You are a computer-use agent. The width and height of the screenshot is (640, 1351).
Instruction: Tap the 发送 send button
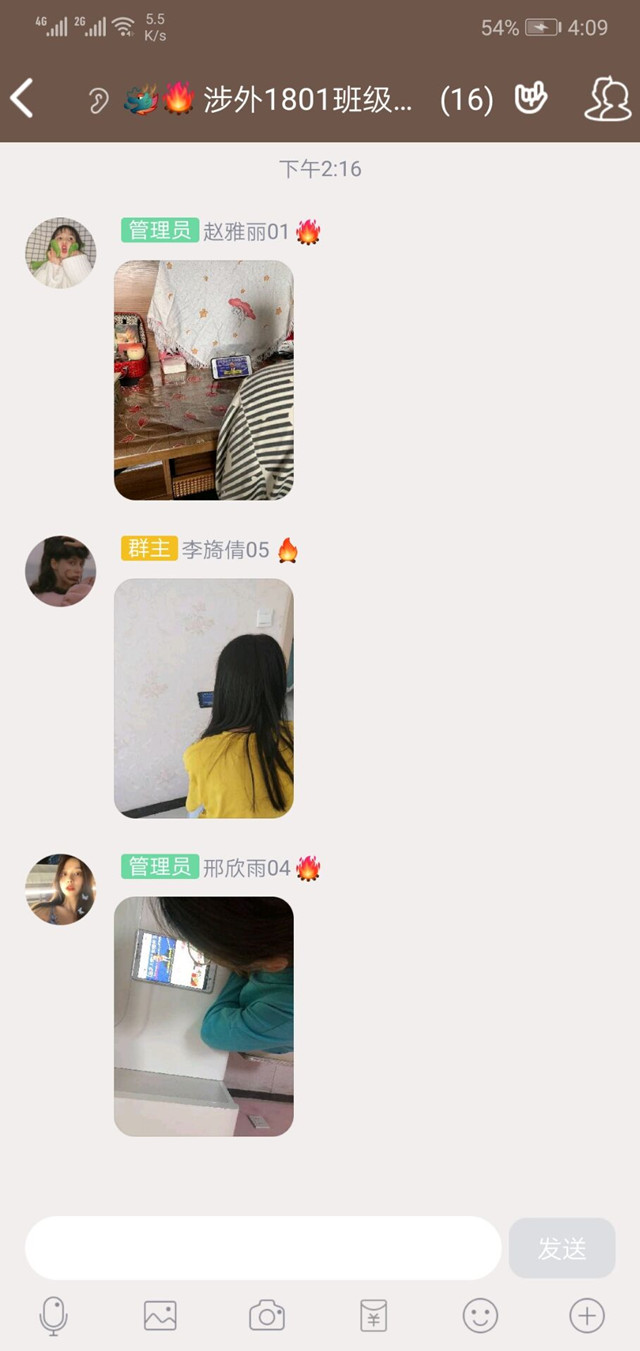click(562, 1248)
